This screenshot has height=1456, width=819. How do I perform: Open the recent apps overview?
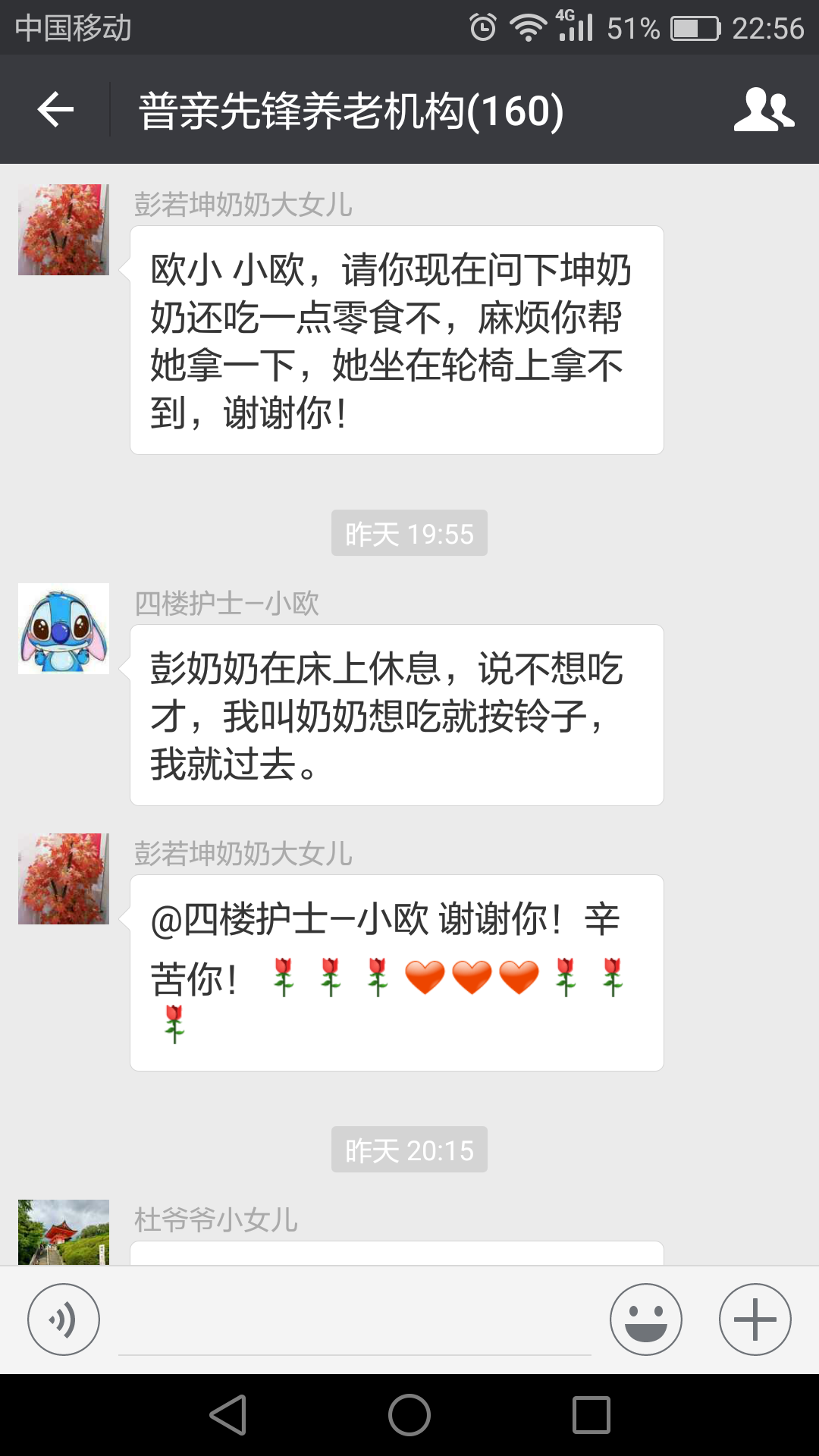click(x=591, y=1415)
